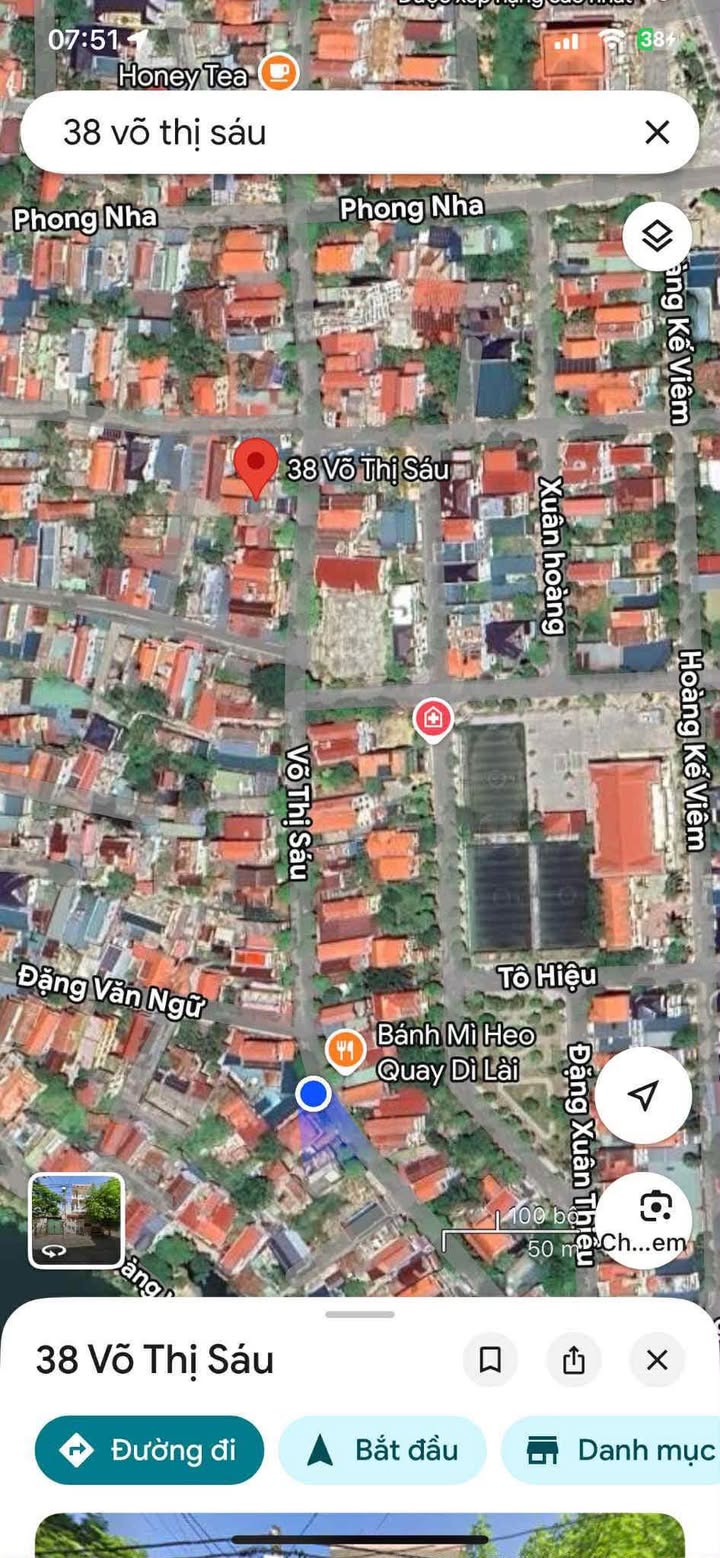The height and width of the screenshot is (1558, 720).
Task: Get directions with Đường đi button
Action: tap(150, 1450)
